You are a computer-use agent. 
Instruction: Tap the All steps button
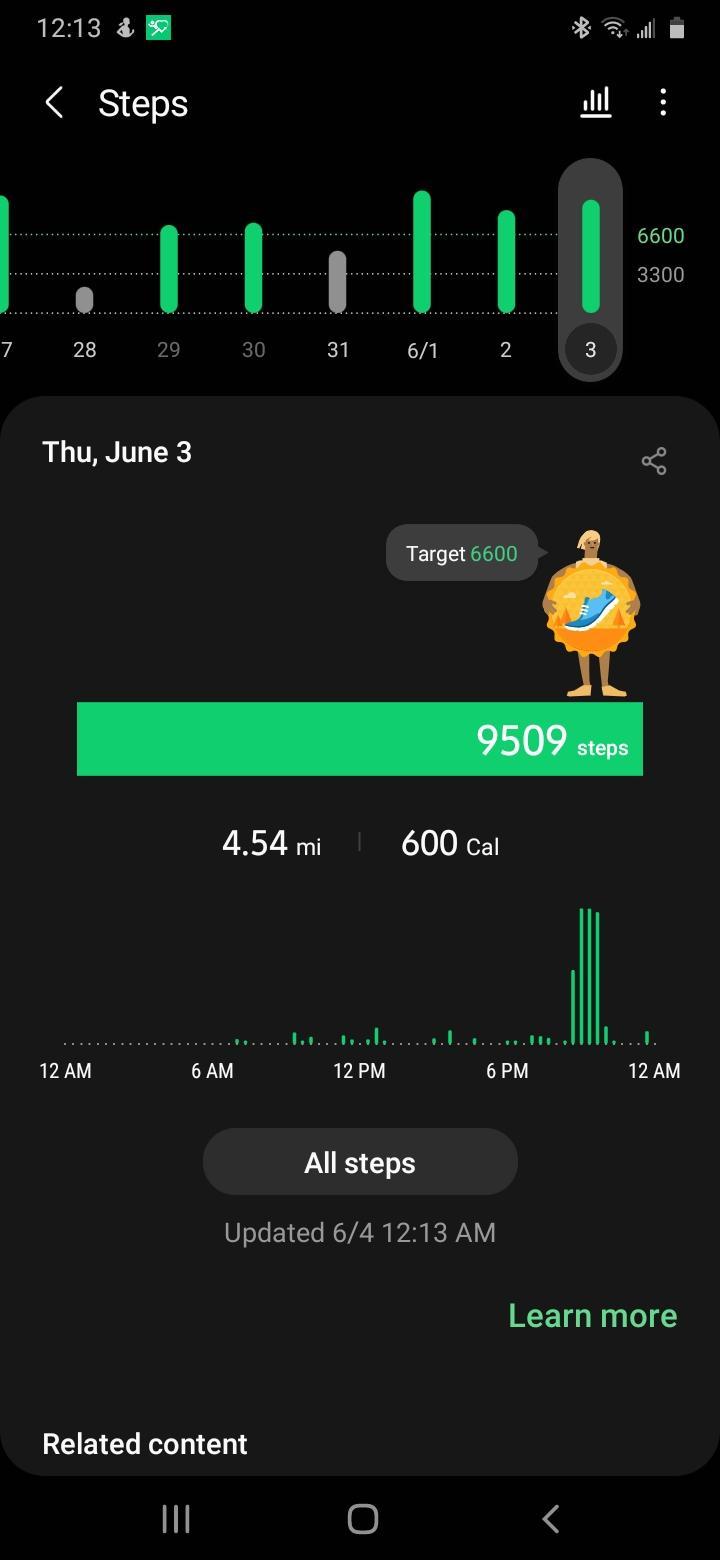(x=360, y=1162)
